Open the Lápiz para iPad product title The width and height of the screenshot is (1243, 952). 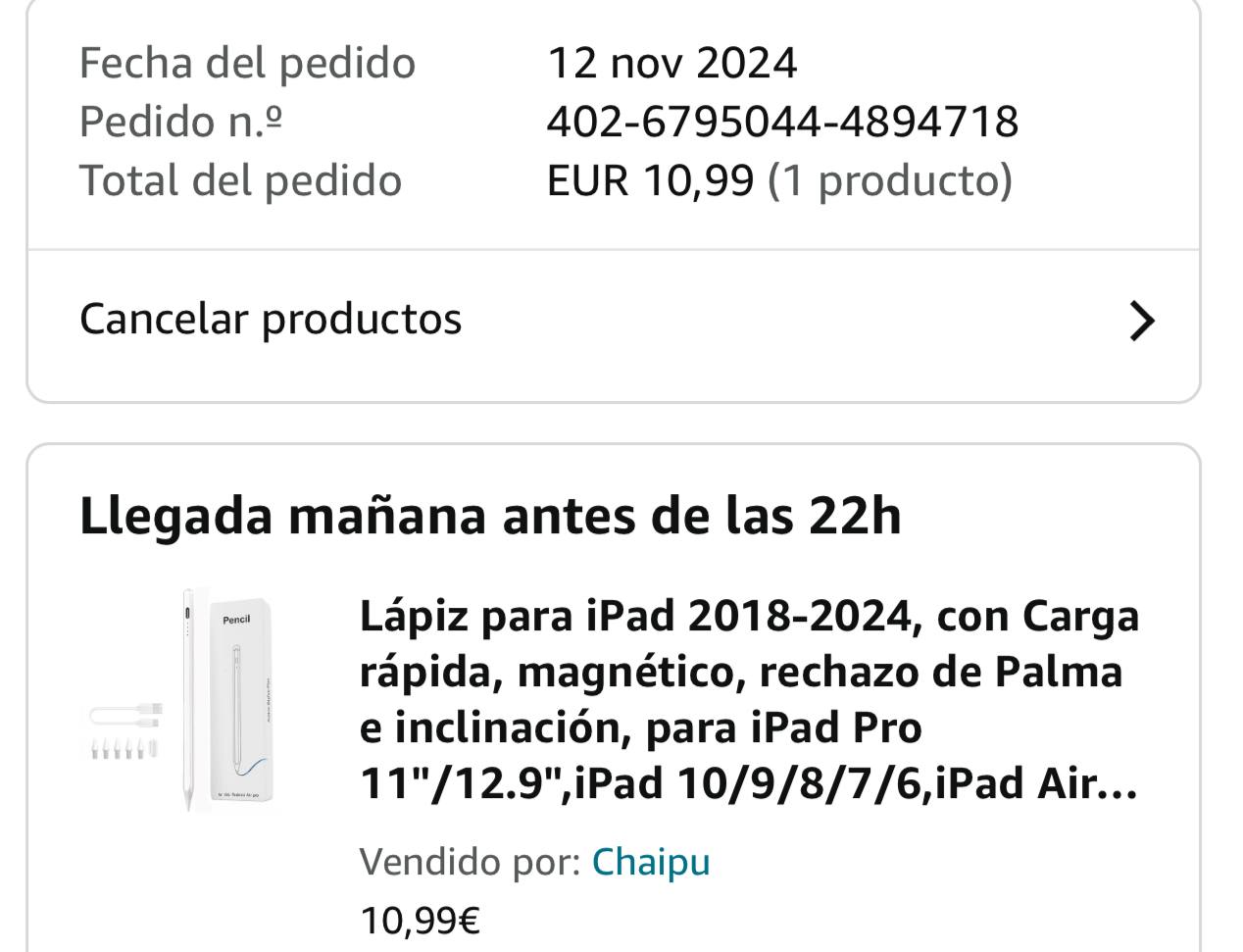(749, 700)
